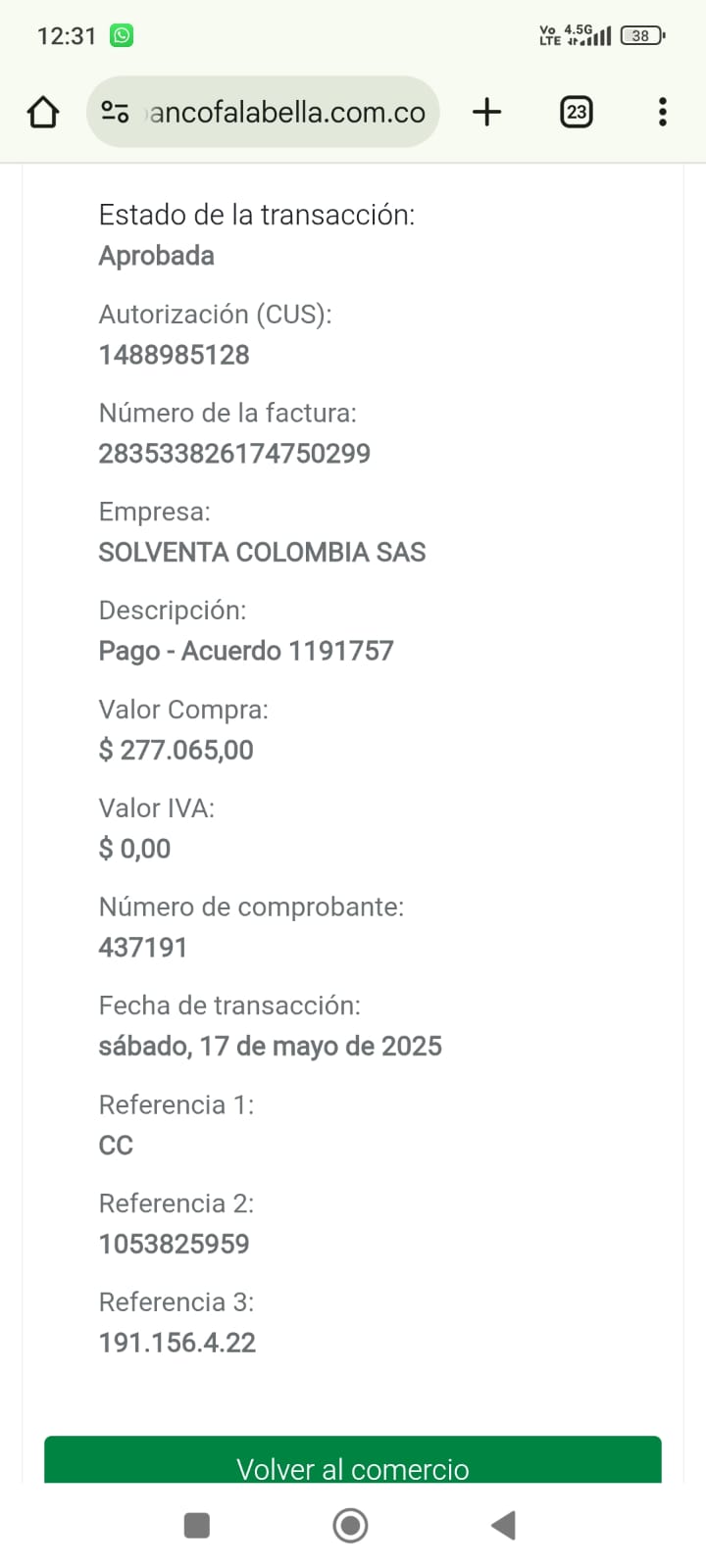Open a new browser tab

tap(486, 113)
